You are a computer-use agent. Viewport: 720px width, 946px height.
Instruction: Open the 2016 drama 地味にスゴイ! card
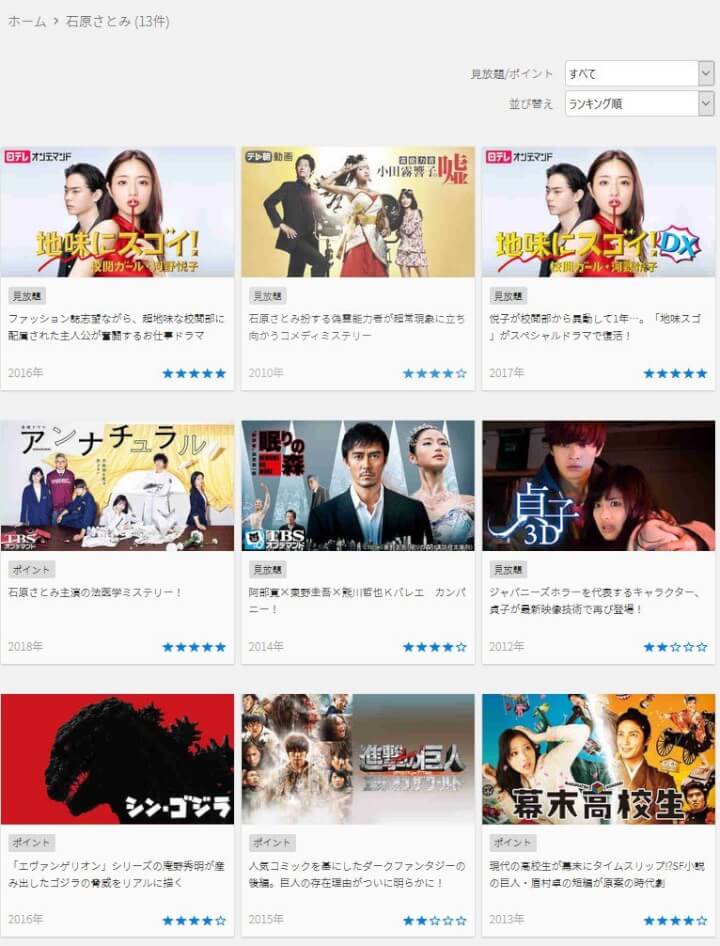click(117, 213)
